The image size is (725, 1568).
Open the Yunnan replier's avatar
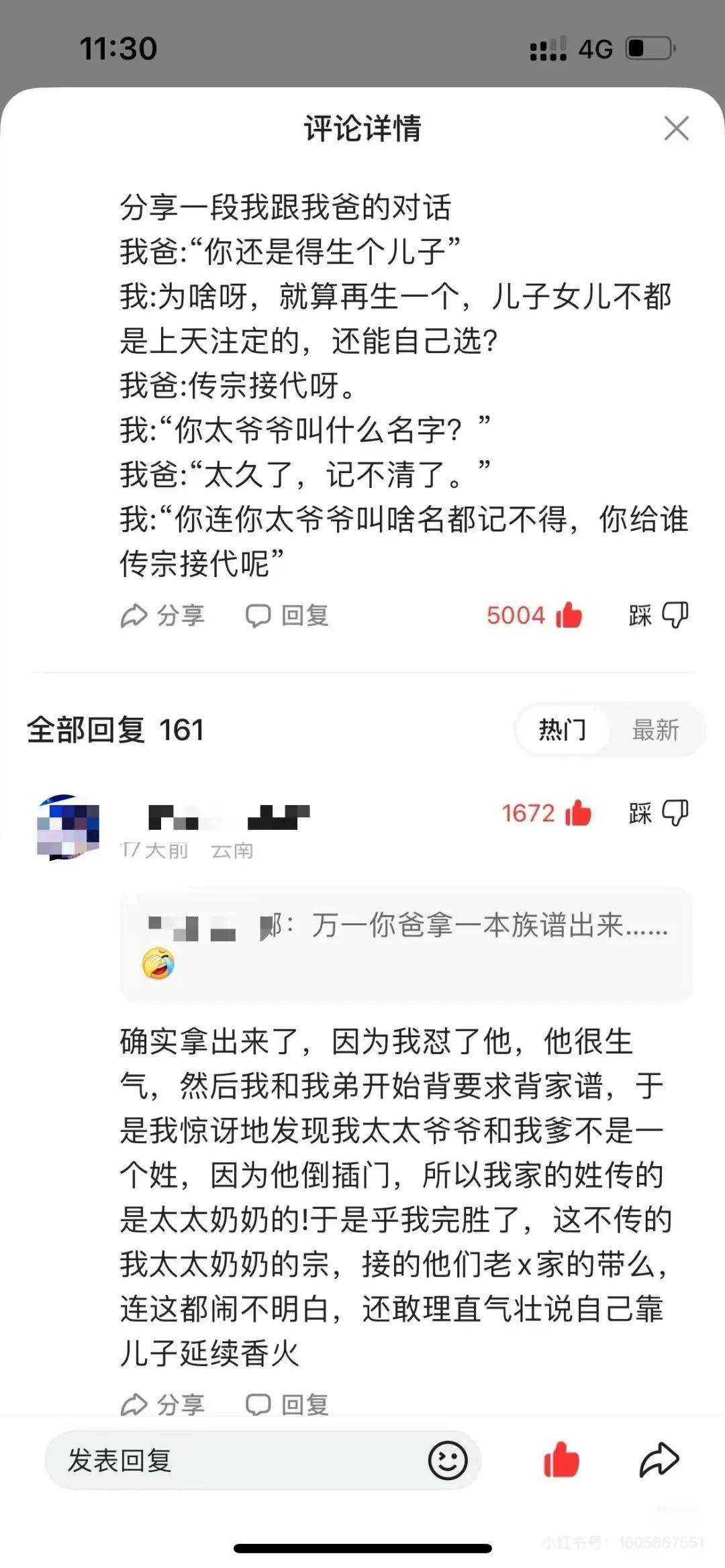click(x=68, y=827)
